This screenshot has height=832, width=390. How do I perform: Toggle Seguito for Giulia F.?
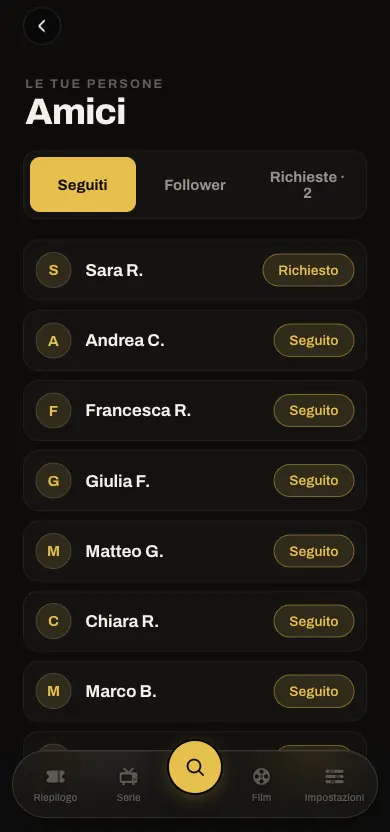314,480
